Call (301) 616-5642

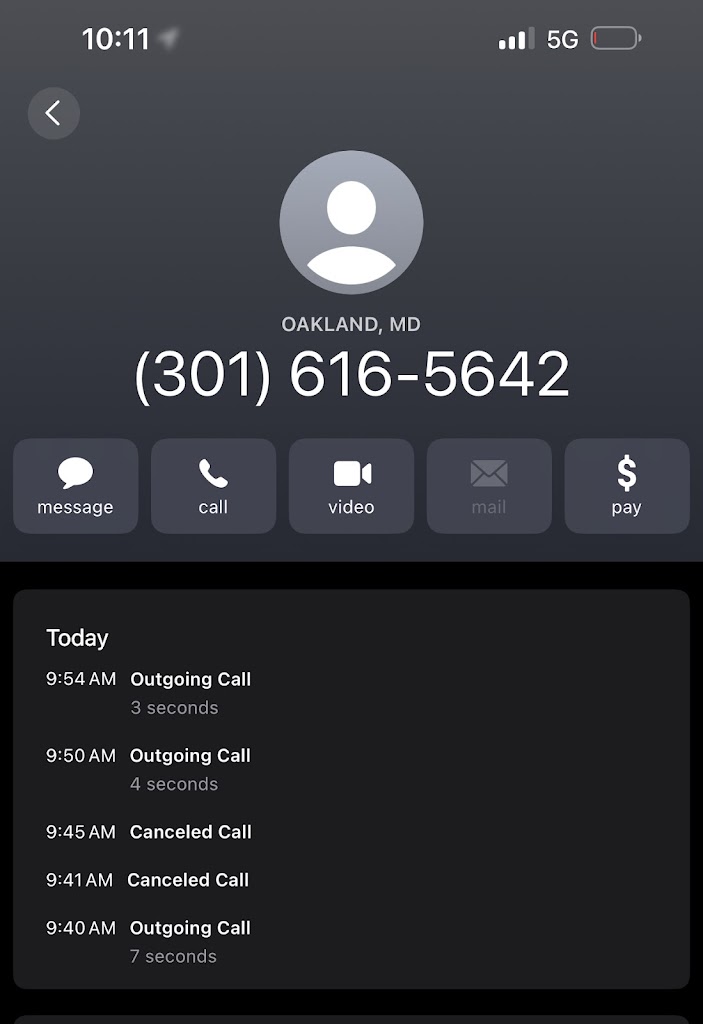click(213, 486)
